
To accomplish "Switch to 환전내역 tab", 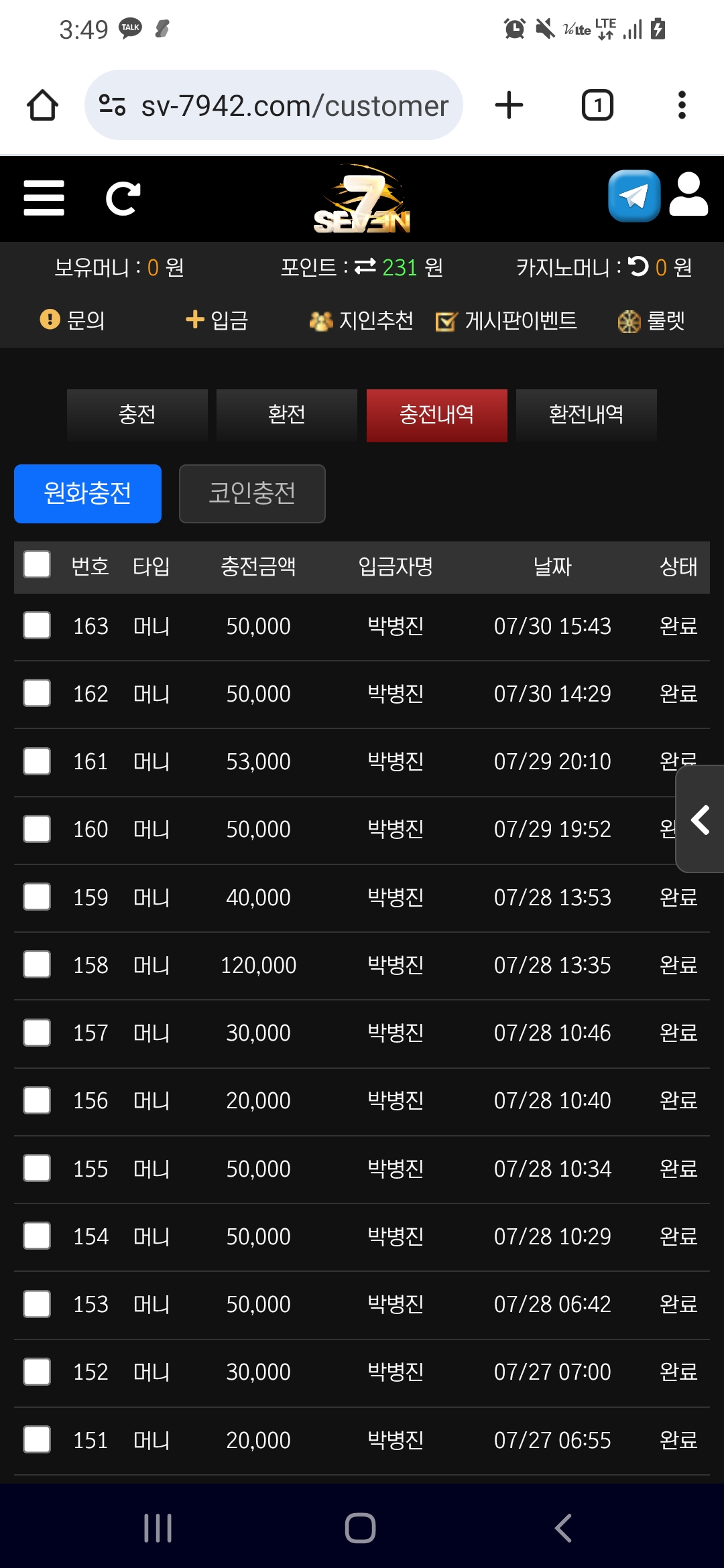I will 586,415.
